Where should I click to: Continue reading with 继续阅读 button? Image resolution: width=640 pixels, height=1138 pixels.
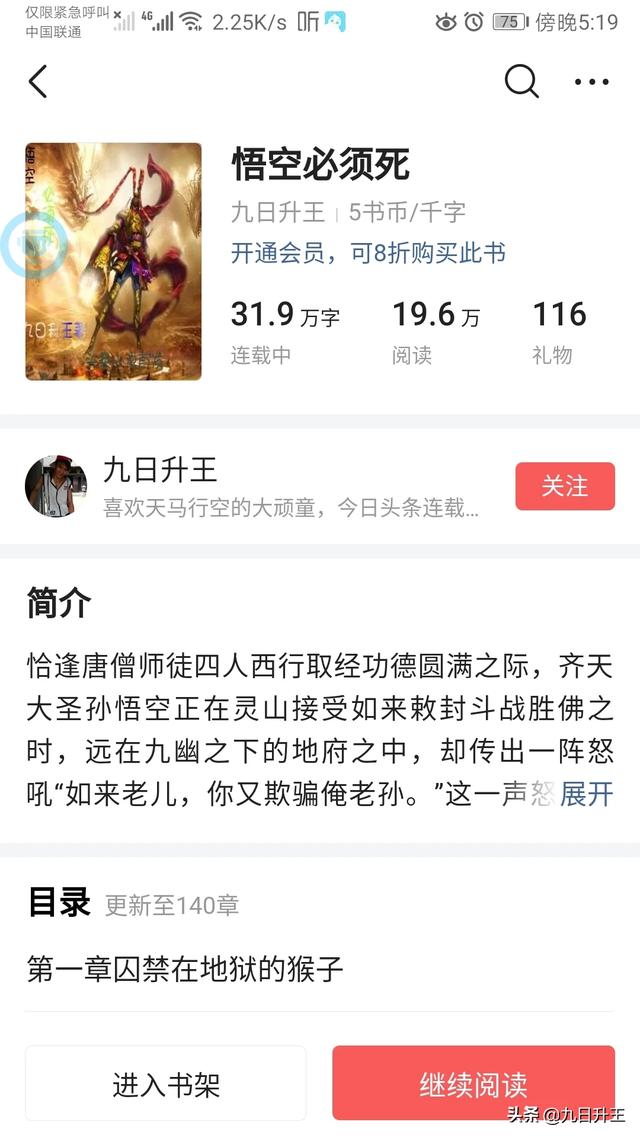473,1083
